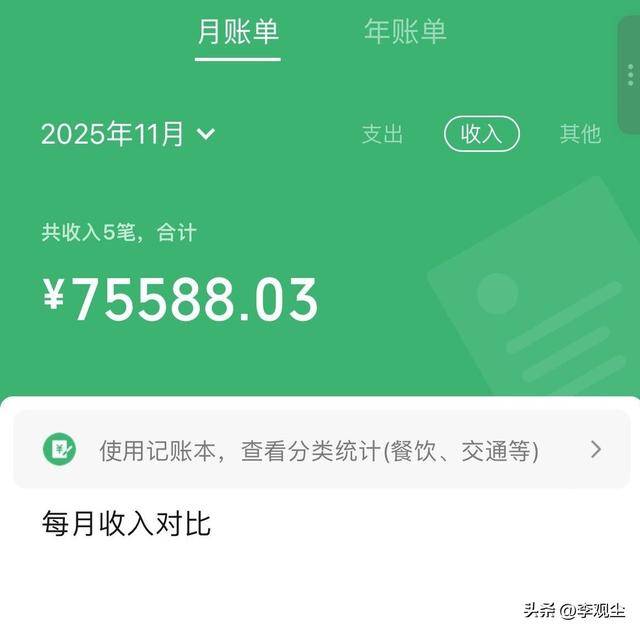Viewport: 640px width, 633px height.
Task: Show the 支出 filter
Action: [x=382, y=134]
